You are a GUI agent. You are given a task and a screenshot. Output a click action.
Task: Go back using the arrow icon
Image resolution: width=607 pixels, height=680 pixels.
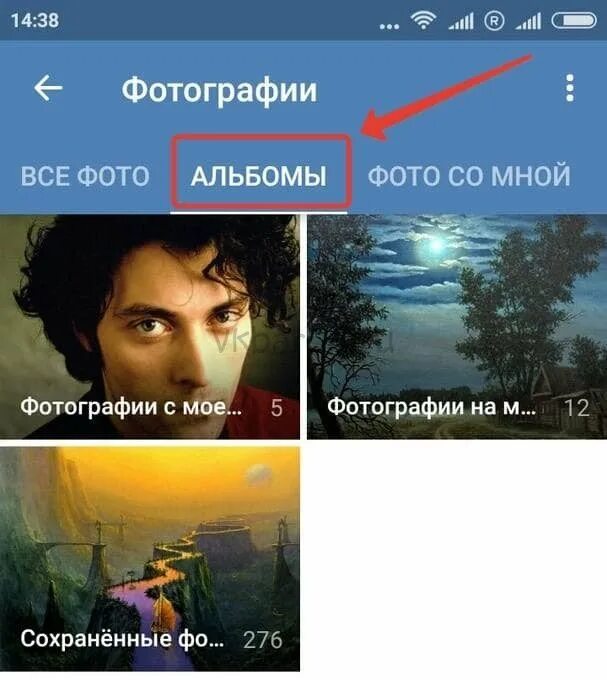[48, 88]
